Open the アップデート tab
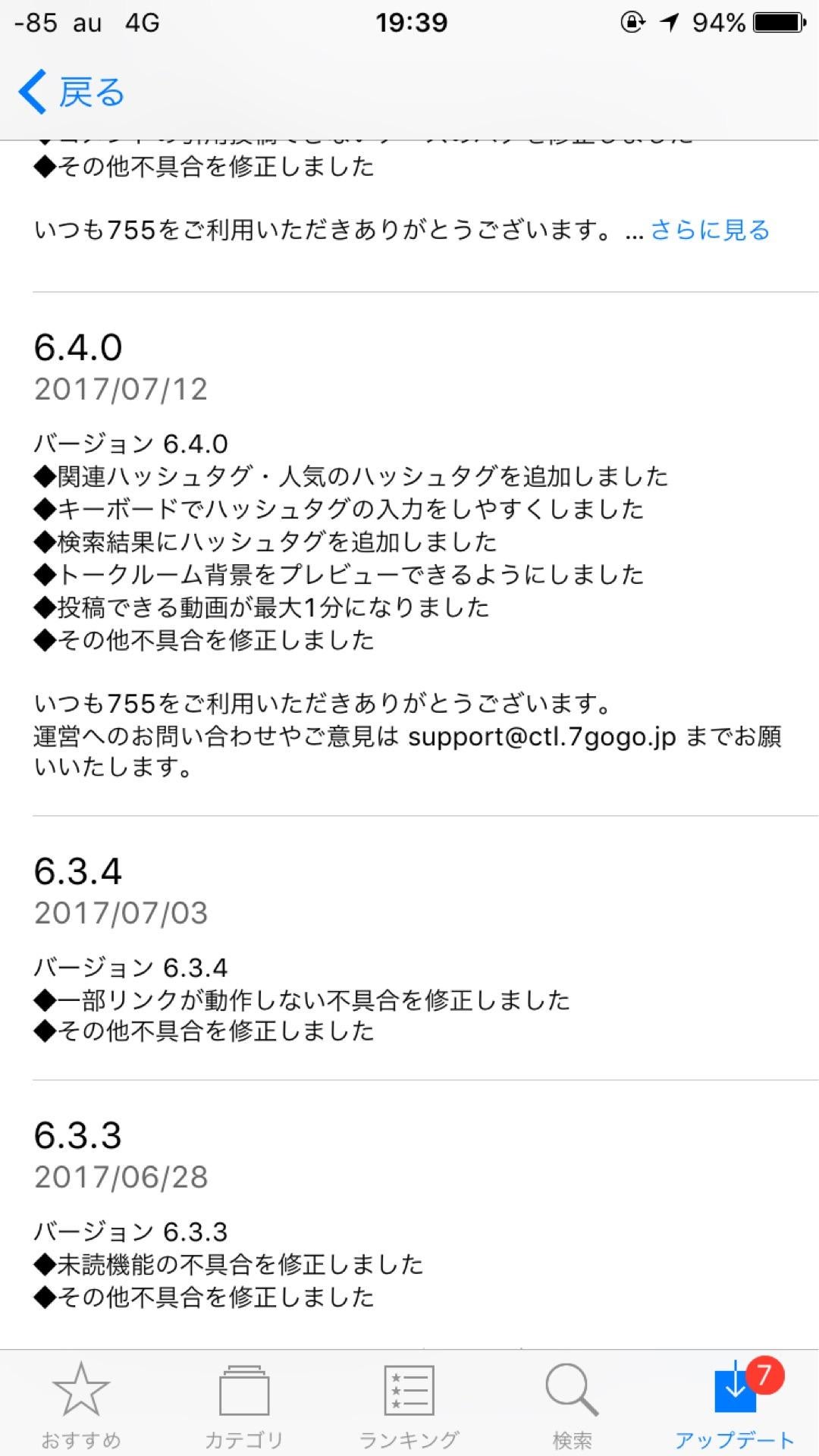 [735, 1403]
